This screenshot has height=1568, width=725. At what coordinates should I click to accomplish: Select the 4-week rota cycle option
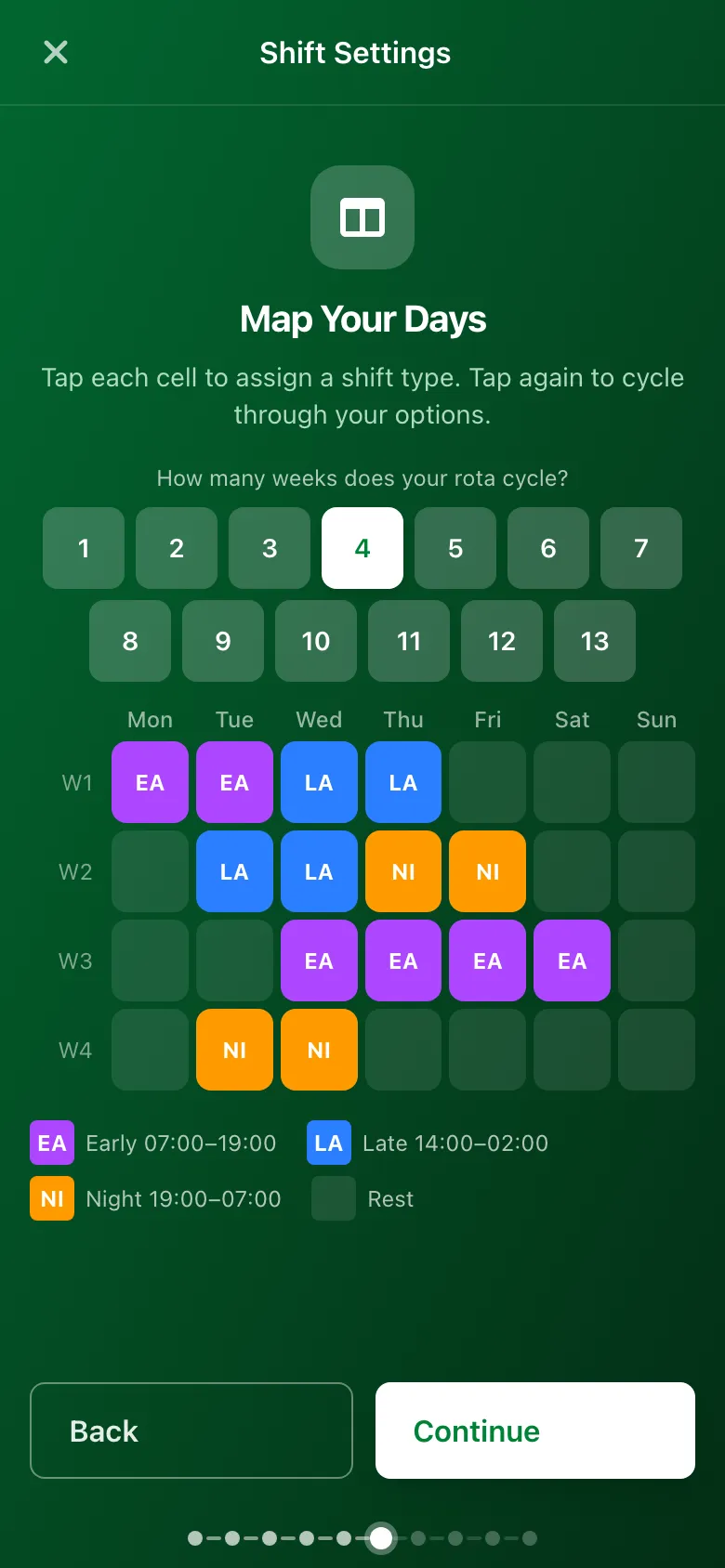click(x=362, y=548)
